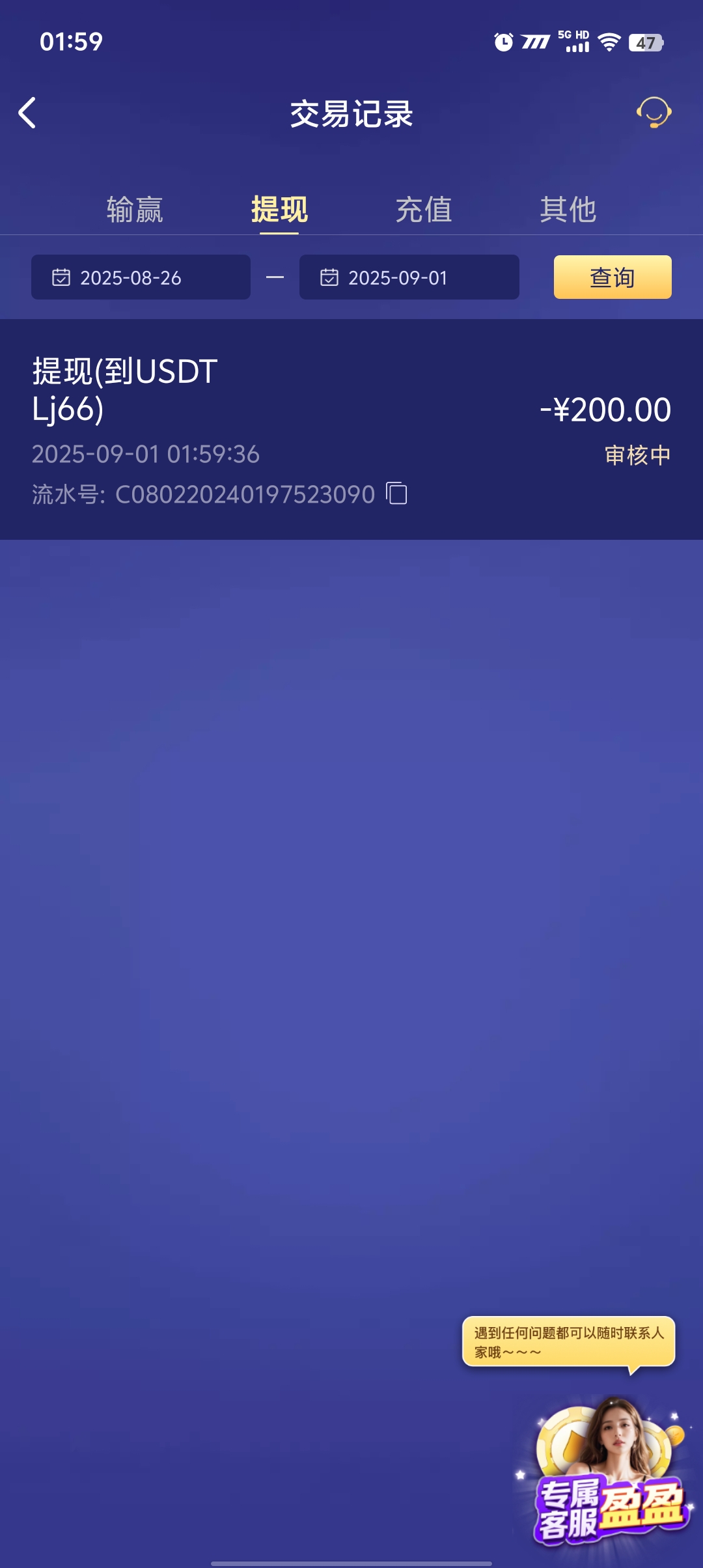Tap the alarm clock status icon
Image resolution: width=703 pixels, height=1568 pixels.
[x=503, y=43]
